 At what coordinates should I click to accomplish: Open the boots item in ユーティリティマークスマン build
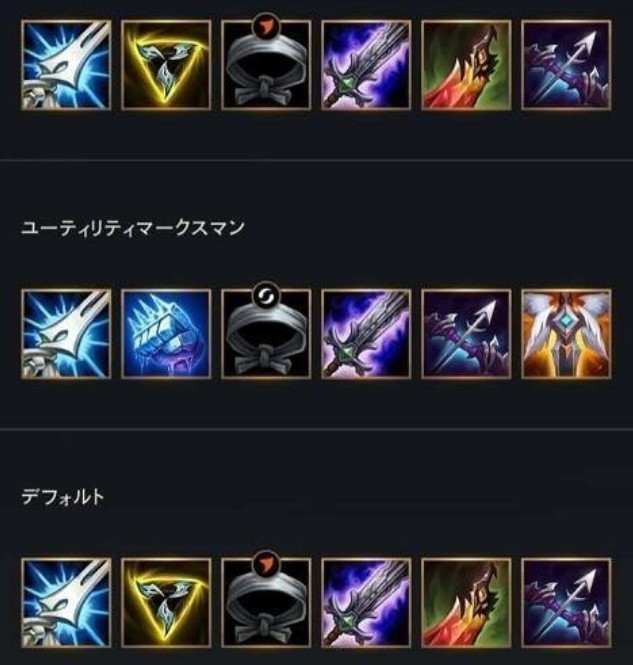point(266,334)
